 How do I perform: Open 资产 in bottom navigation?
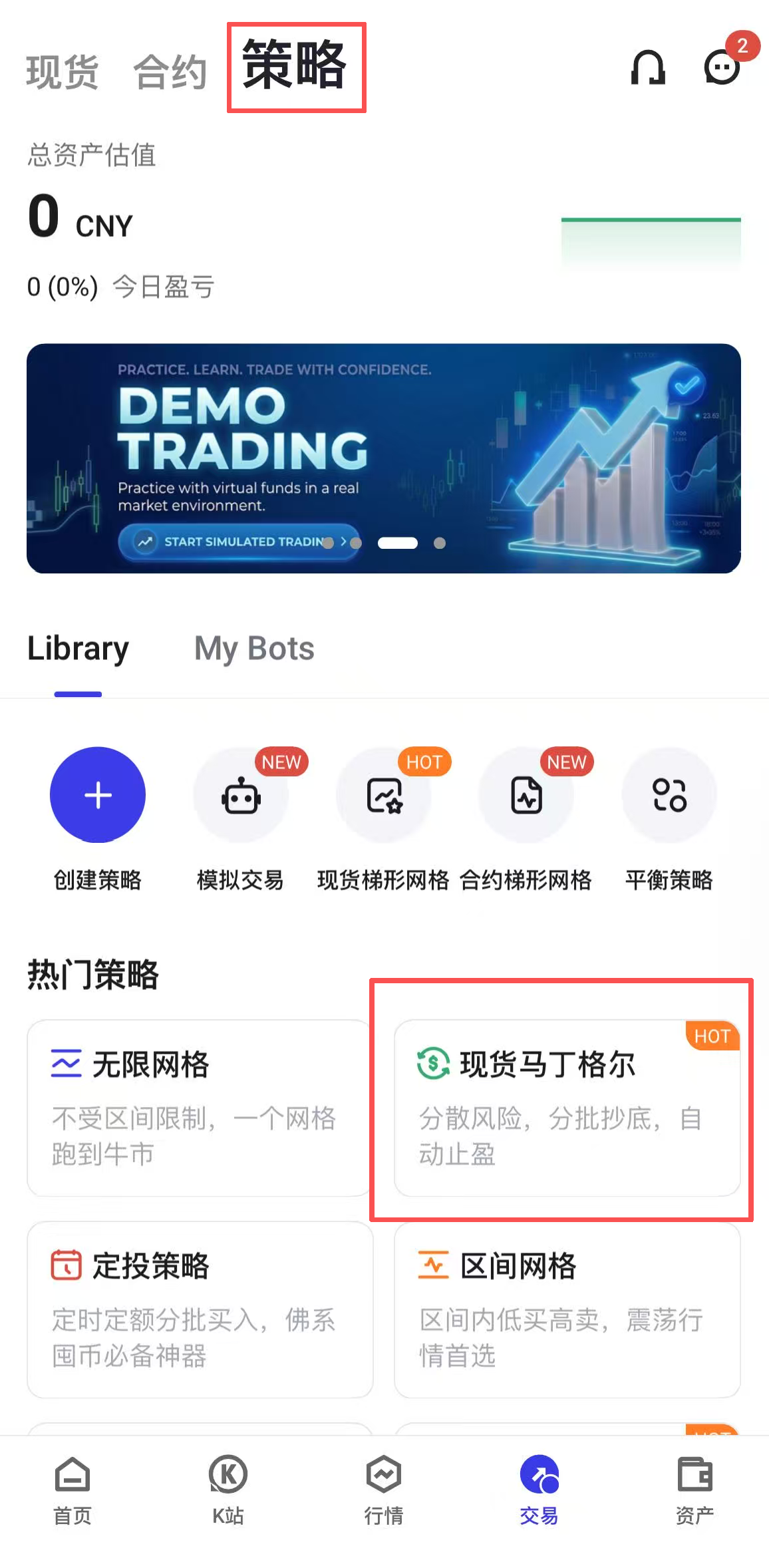(x=695, y=1490)
